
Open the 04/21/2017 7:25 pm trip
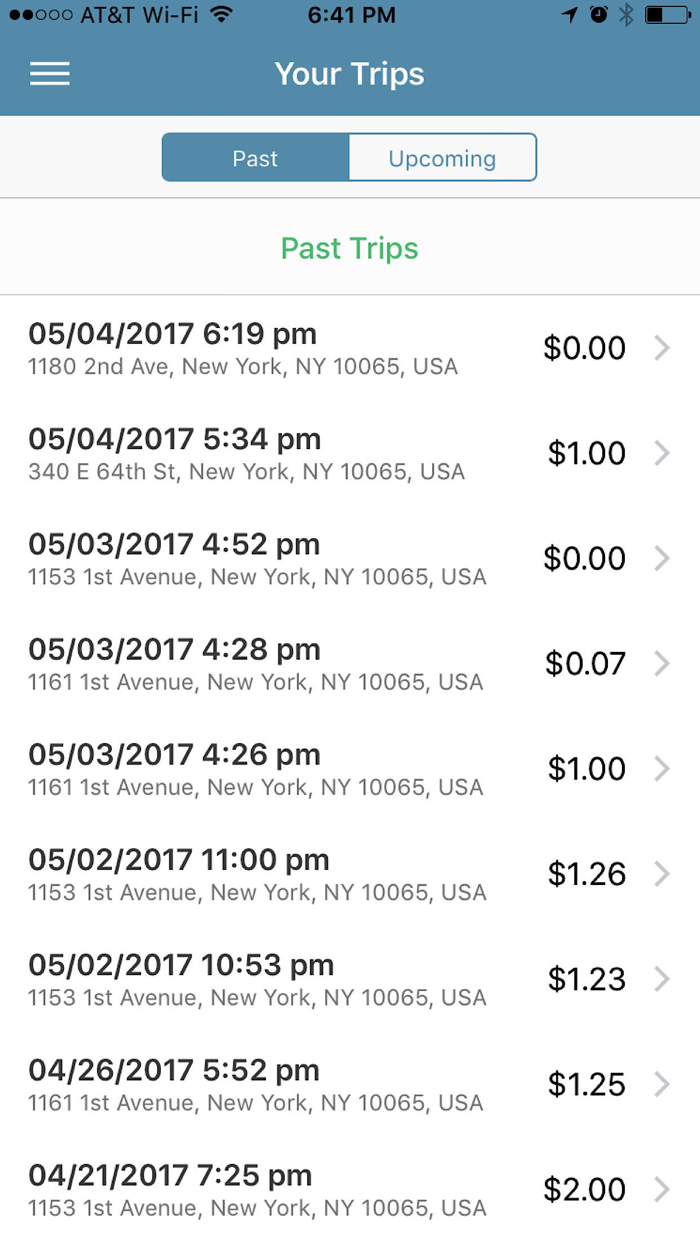[x=350, y=1189]
